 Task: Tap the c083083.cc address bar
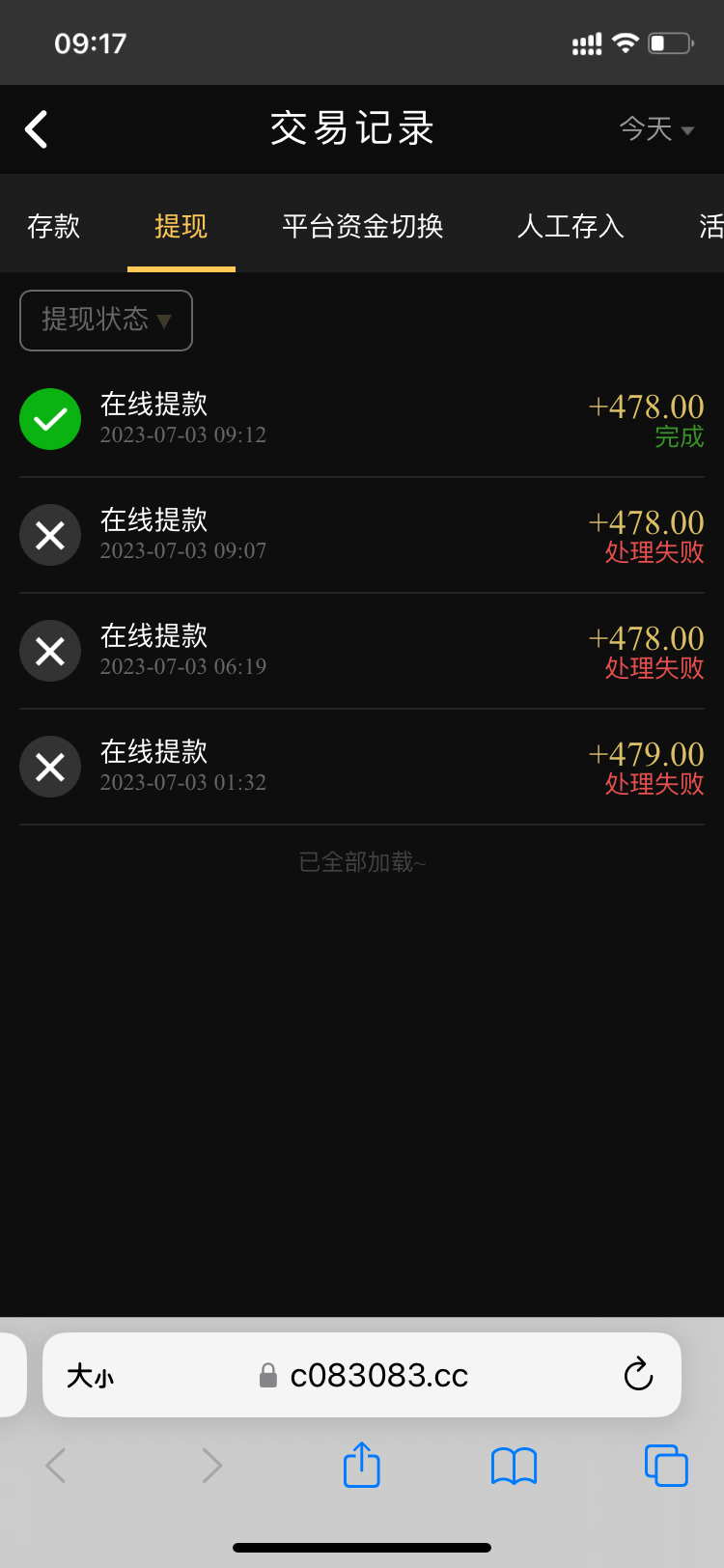(378, 1375)
